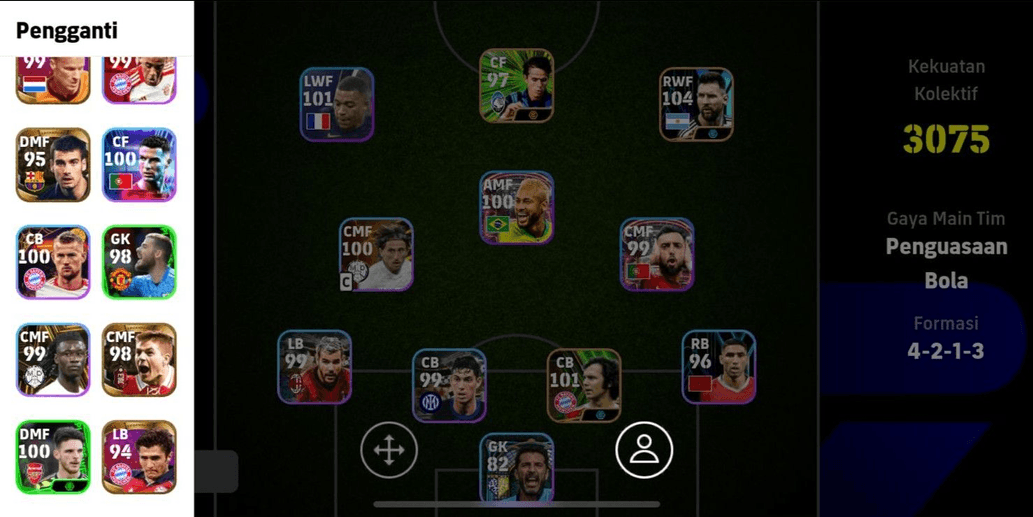Open team playstyle Penguasaan Bola

[x=945, y=263]
